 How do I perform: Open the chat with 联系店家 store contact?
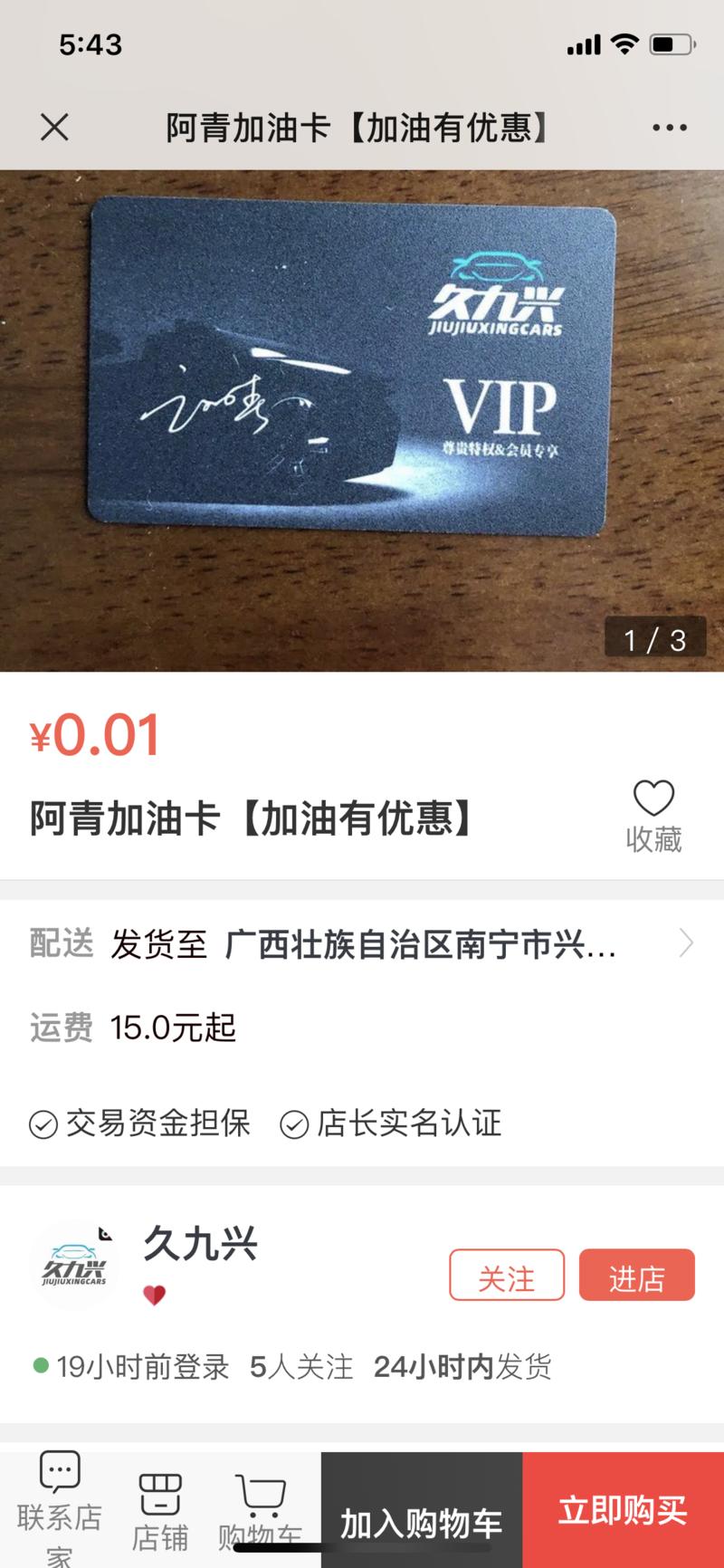point(60,1510)
